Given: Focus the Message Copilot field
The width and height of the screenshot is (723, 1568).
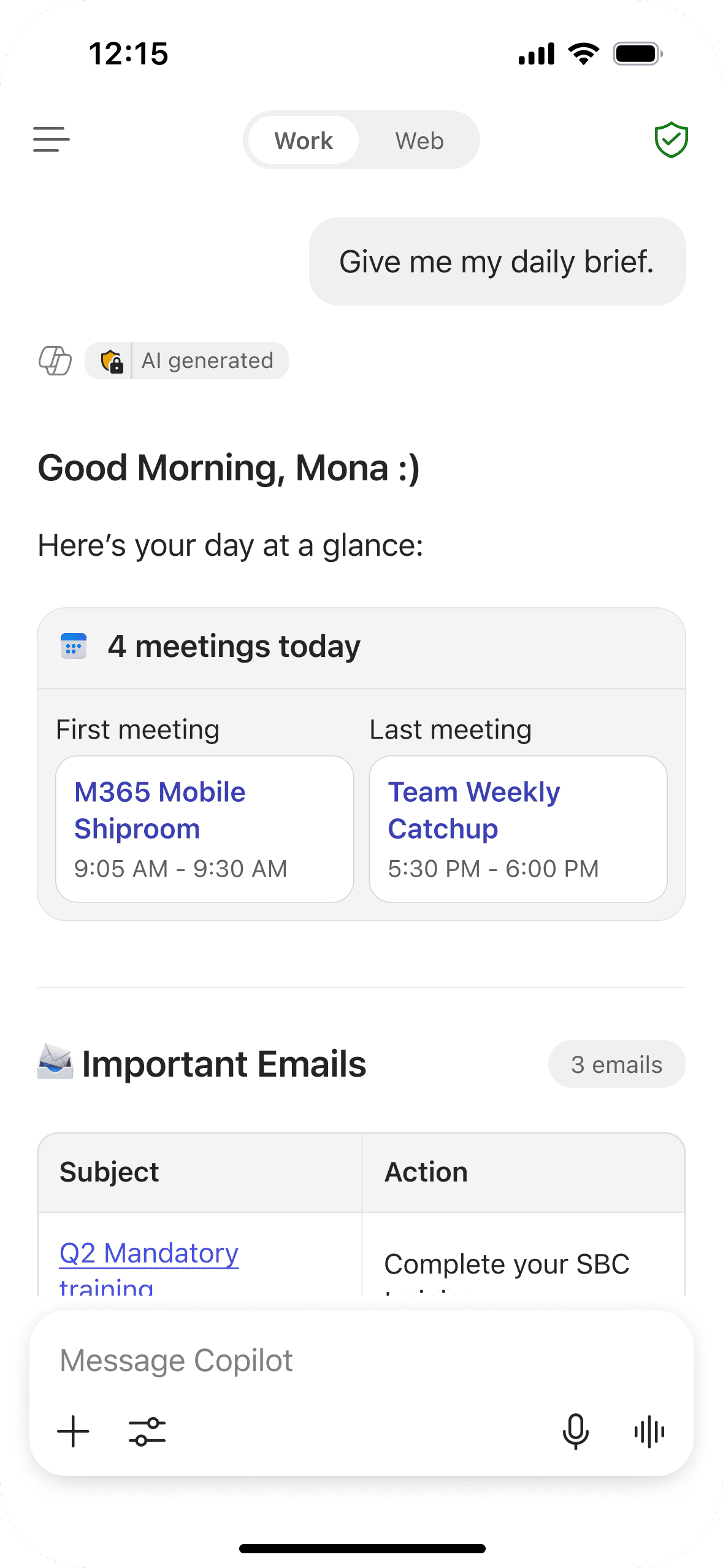Looking at the screenshot, I should 361,1361.
